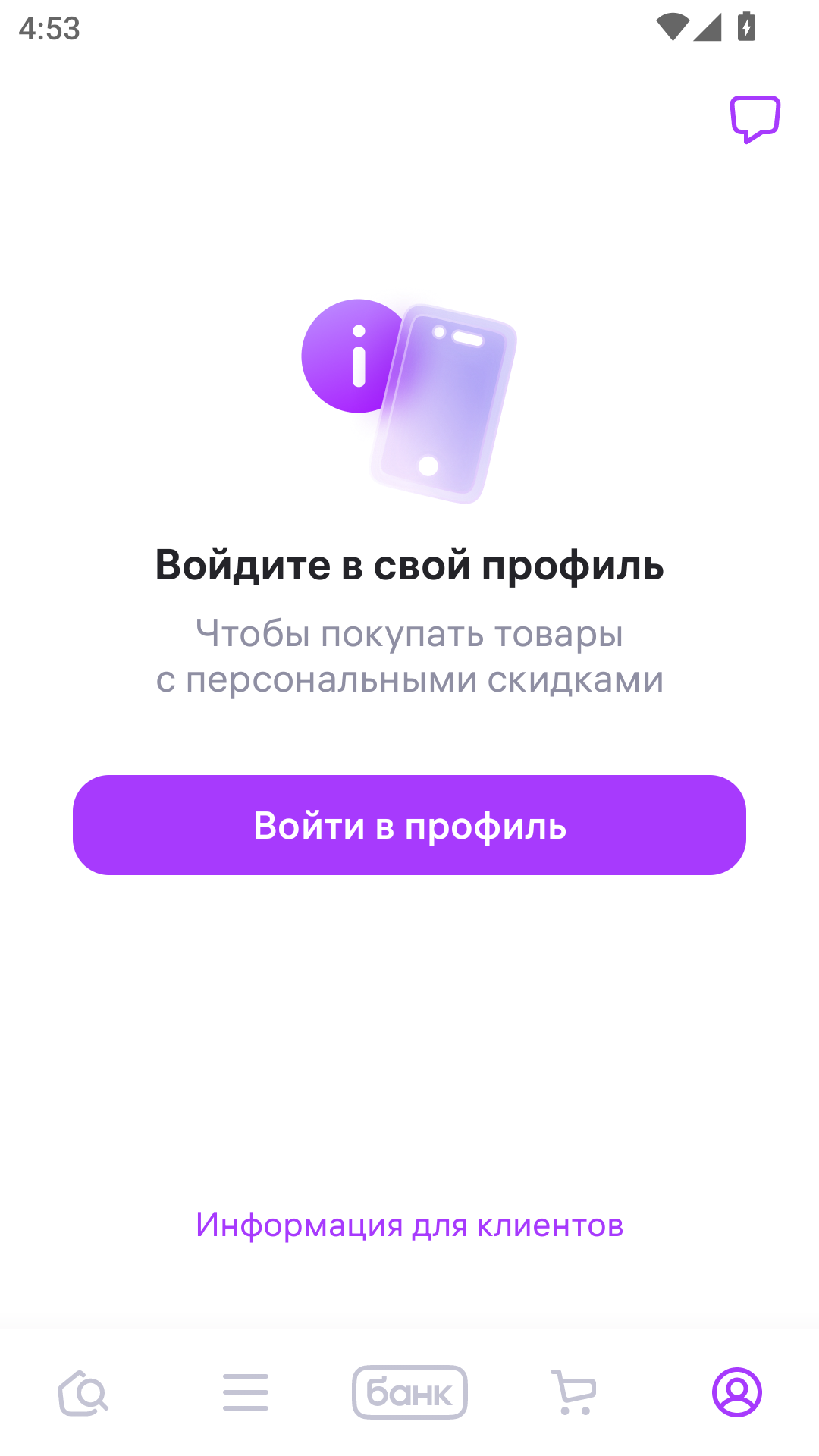This screenshot has height=1456, width=819.
Task: Open the support chat icon
Action: pyautogui.click(x=755, y=119)
